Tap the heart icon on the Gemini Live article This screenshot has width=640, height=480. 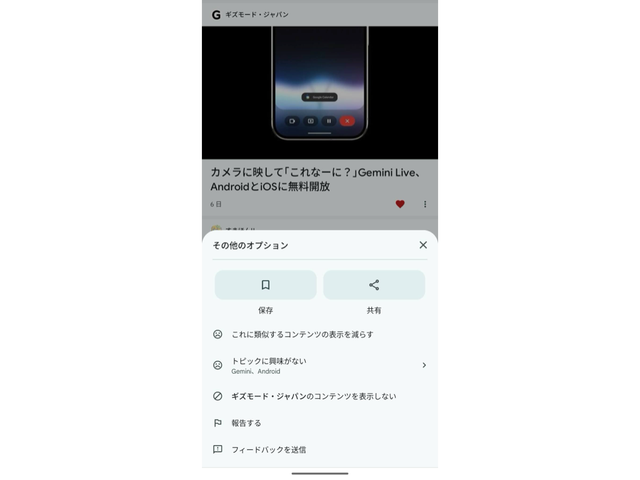(x=400, y=204)
